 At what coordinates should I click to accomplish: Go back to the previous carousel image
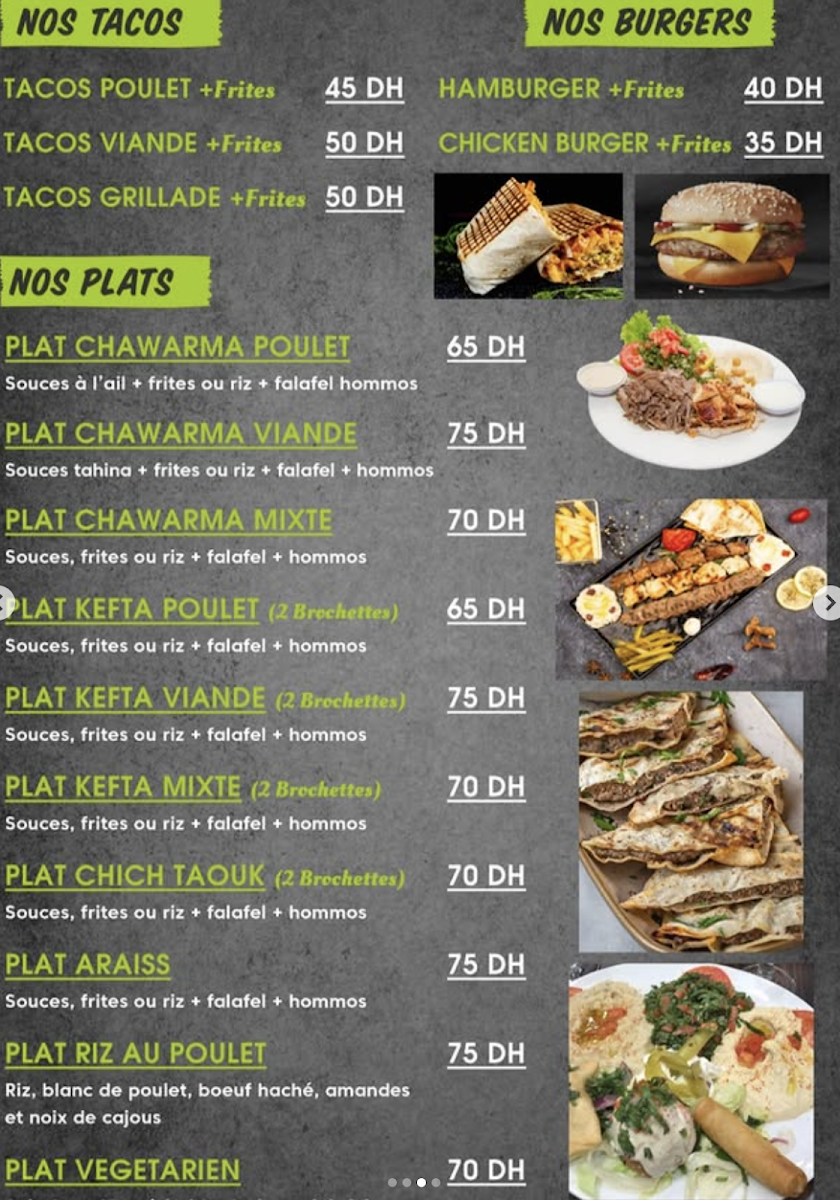tap(6, 603)
